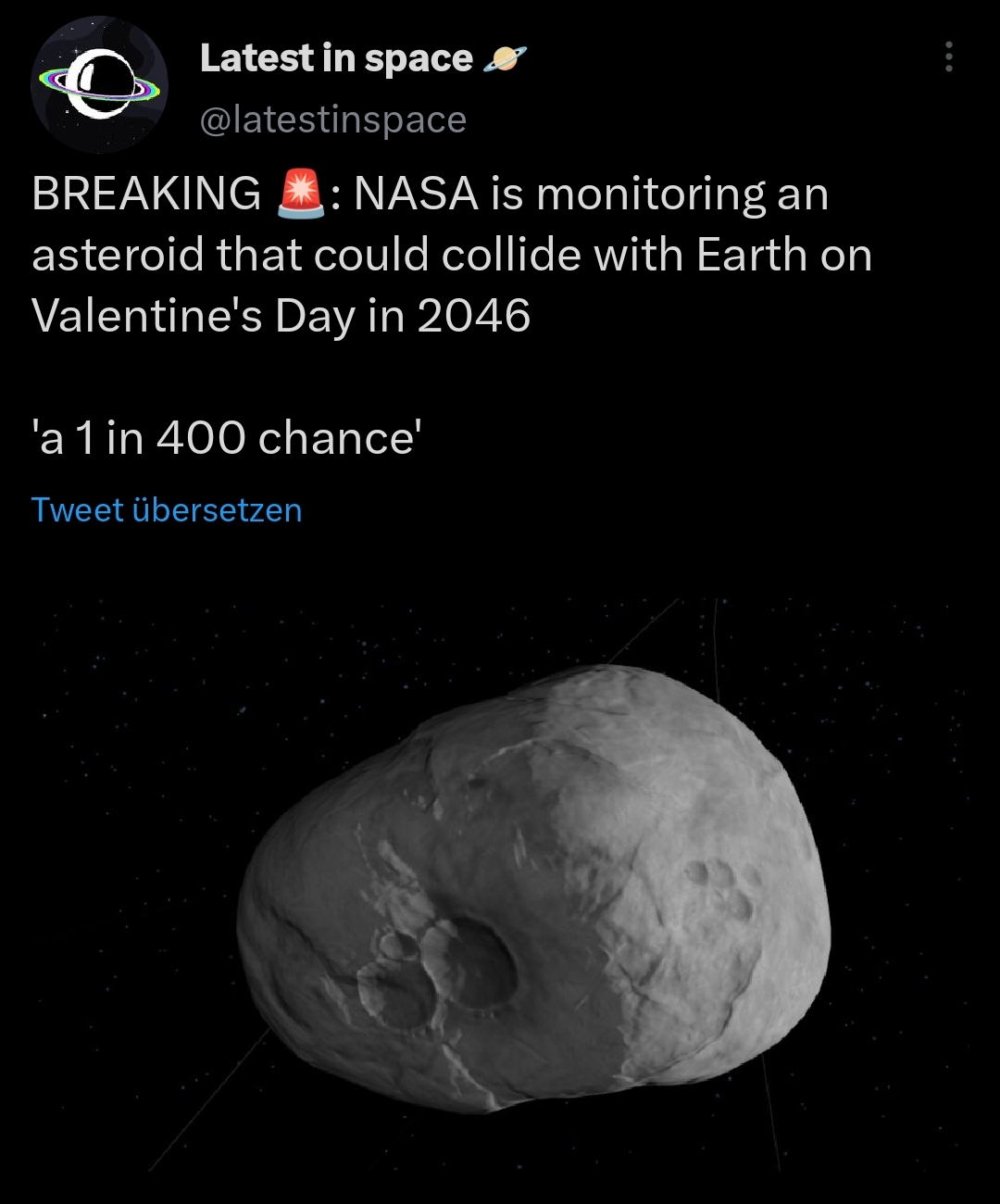View the @latestinspace account handle
Viewport: 1000px width, 1204px height.
tap(333, 119)
